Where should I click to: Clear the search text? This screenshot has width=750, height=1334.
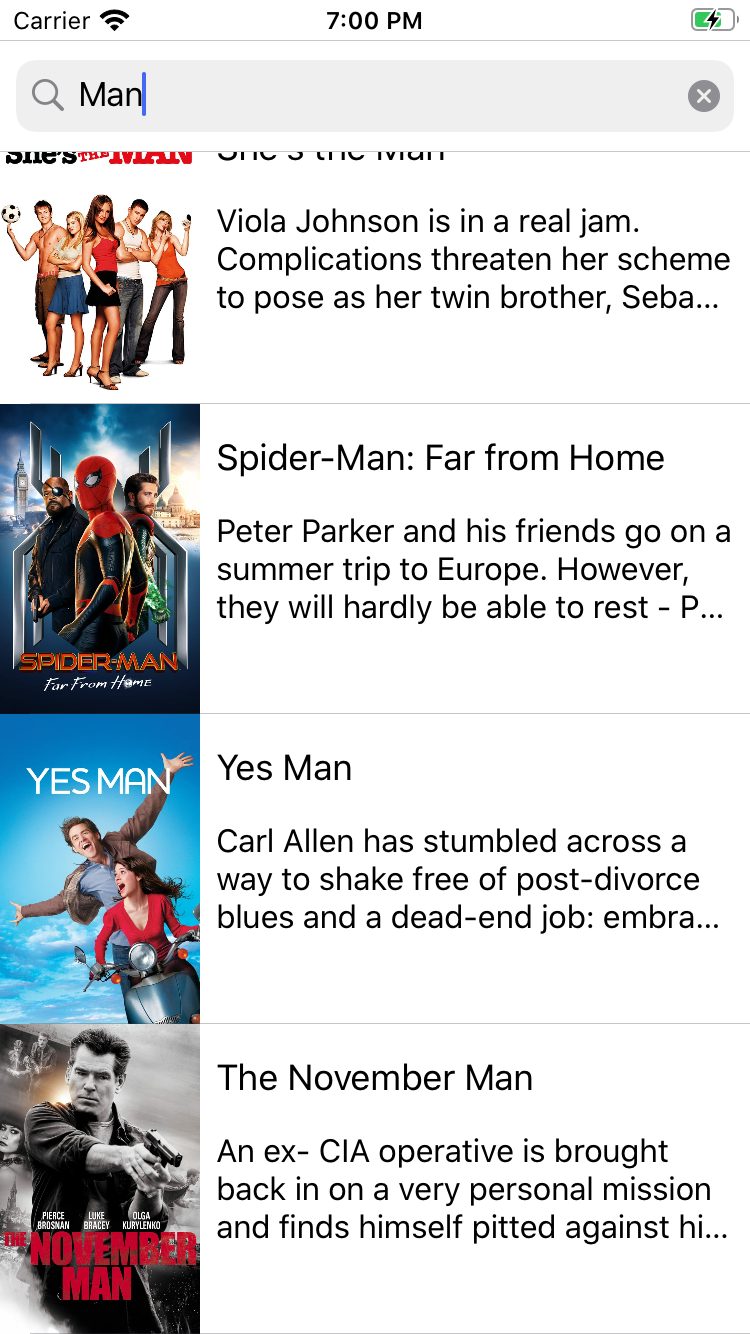click(x=703, y=96)
